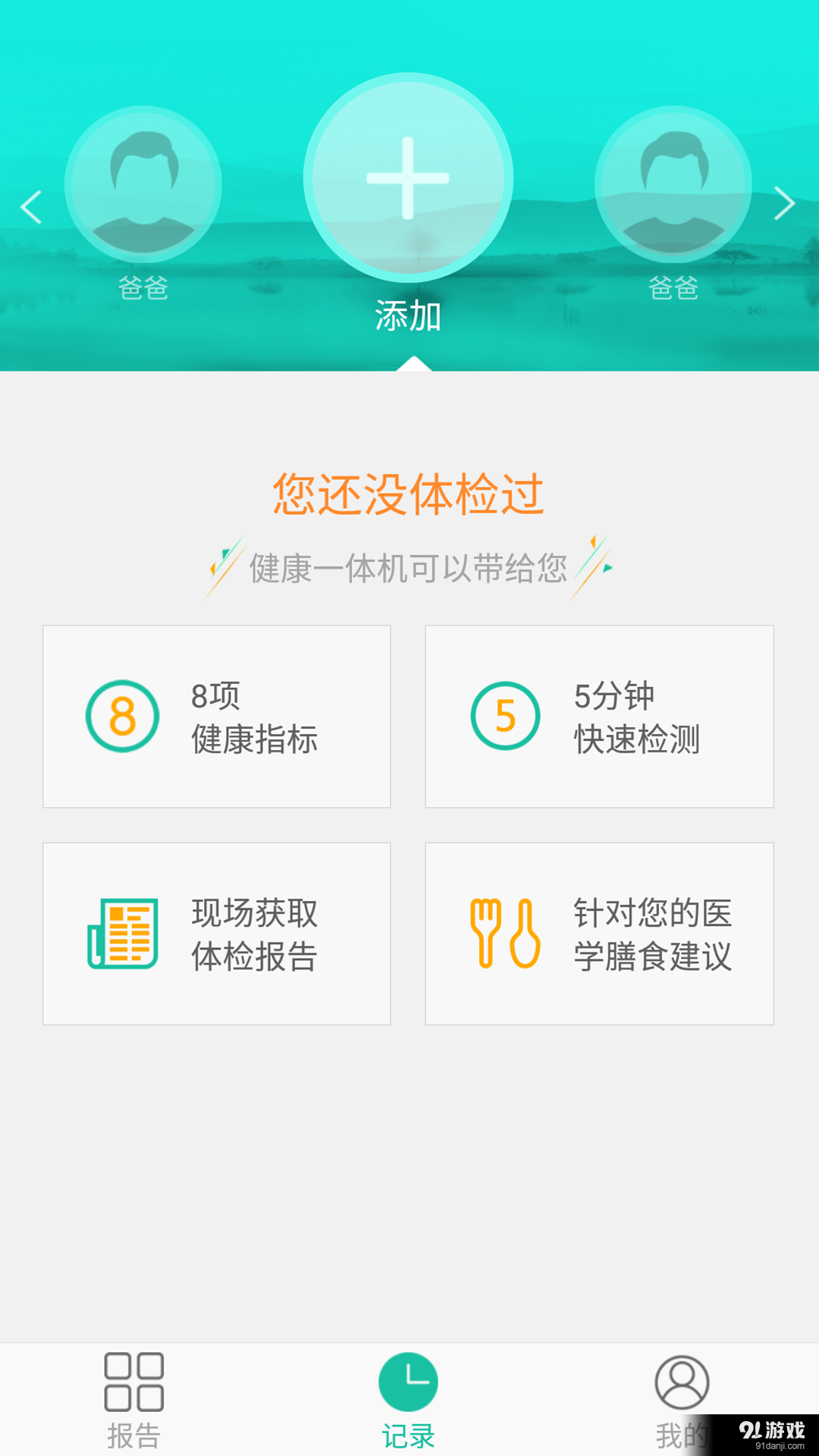Tap the report document icon in 现场获取体检报告 card
Viewport: 819px width, 1456px height.
(x=124, y=933)
